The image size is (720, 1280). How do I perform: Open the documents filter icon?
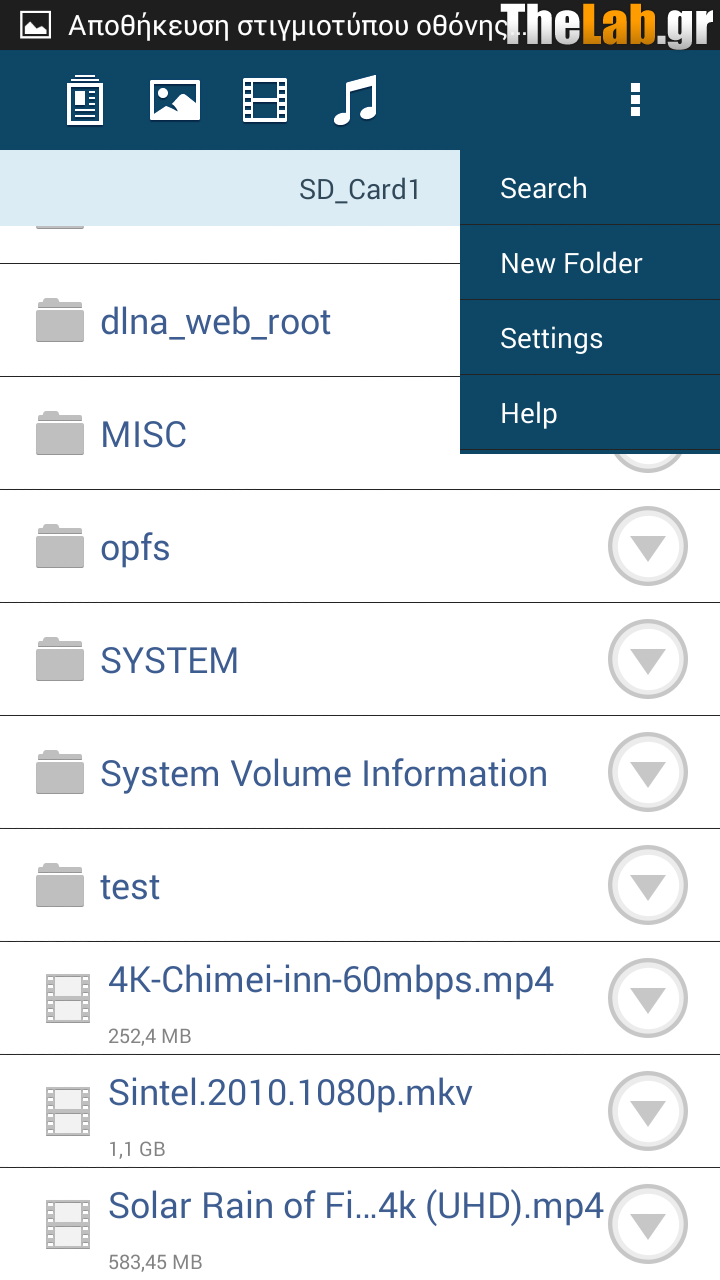(85, 100)
